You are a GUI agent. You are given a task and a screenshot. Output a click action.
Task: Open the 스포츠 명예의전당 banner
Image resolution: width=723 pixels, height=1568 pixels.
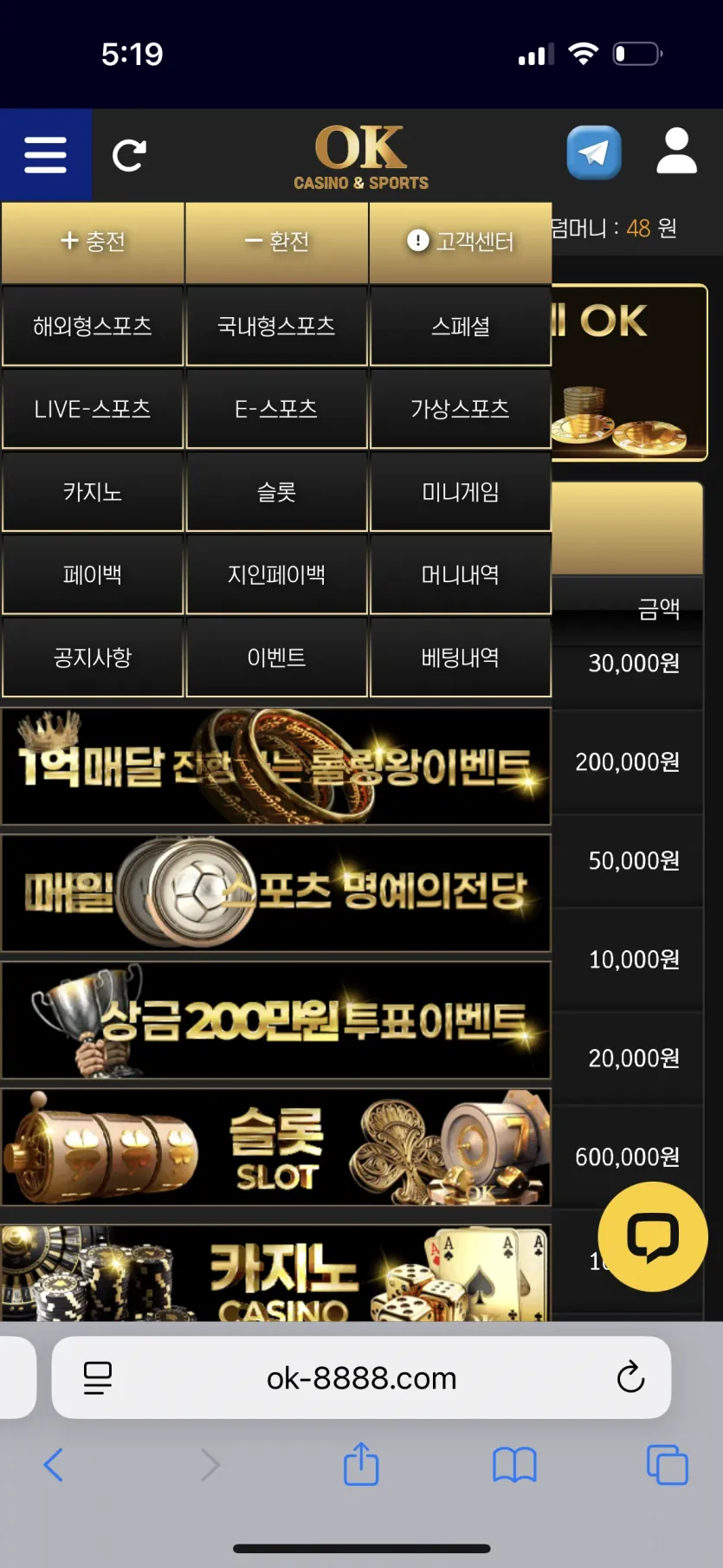[x=276, y=892]
